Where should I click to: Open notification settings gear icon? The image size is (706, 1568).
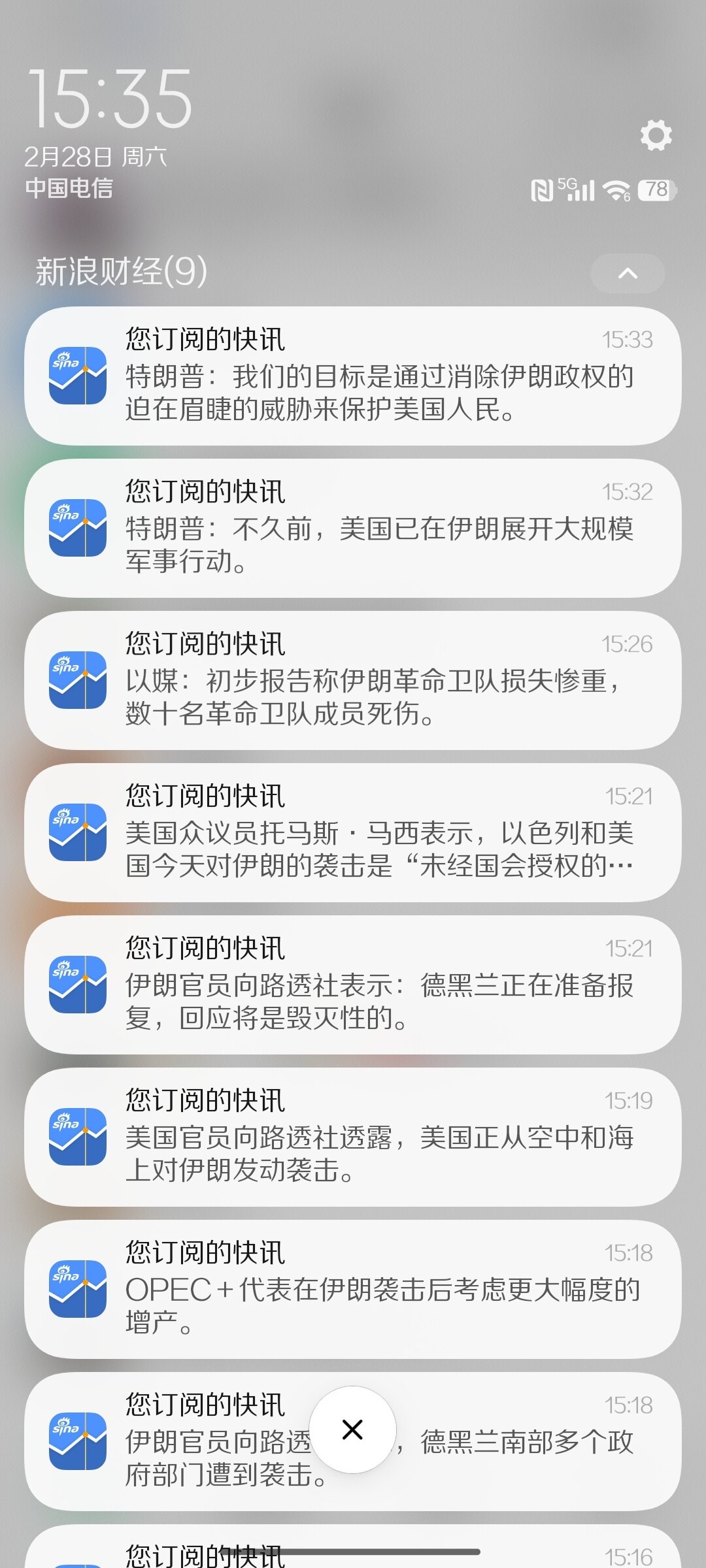coord(656,135)
